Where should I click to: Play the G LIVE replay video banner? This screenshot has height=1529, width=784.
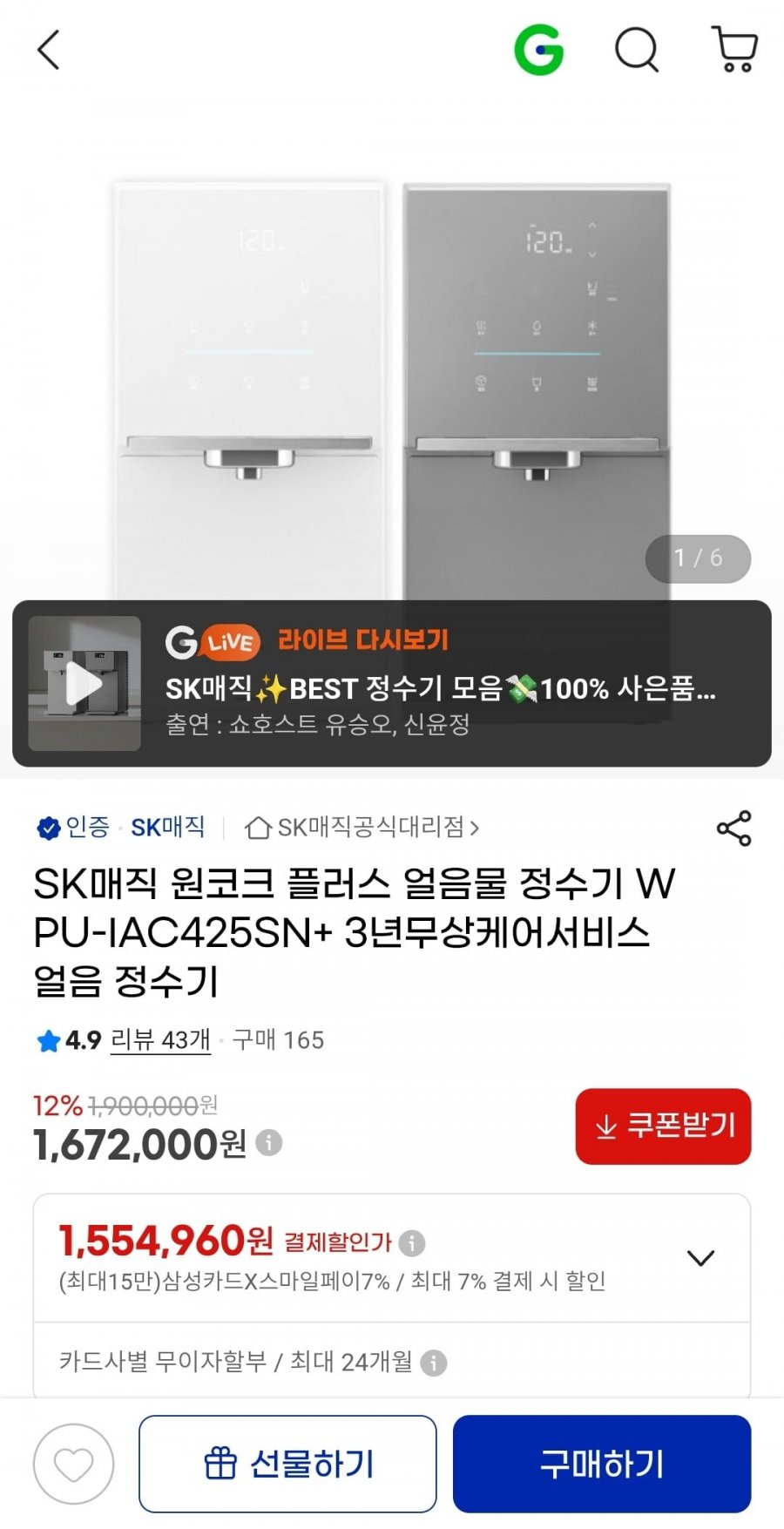[84, 684]
